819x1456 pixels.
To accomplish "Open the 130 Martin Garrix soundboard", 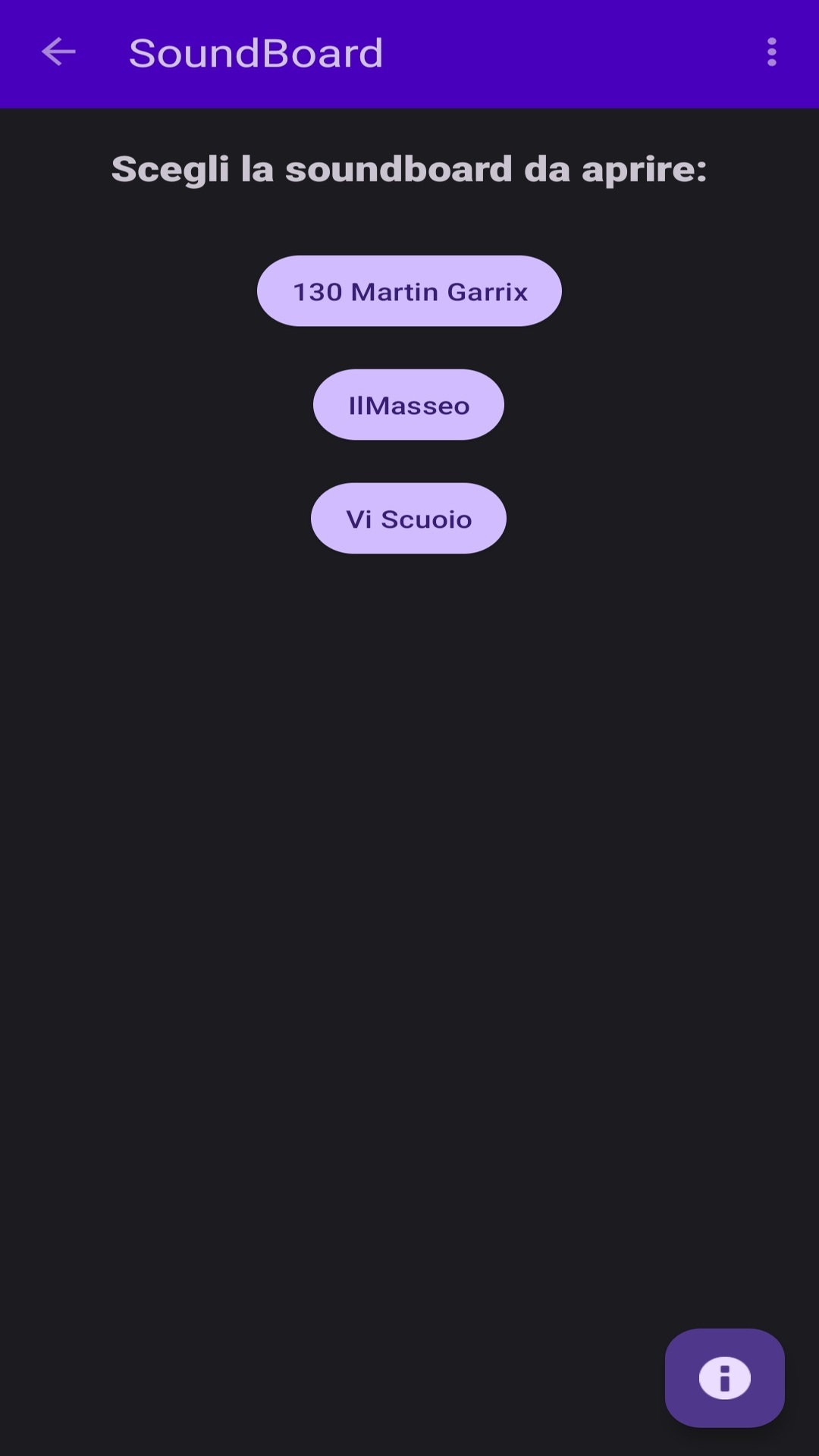I will [x=409, y=290].
